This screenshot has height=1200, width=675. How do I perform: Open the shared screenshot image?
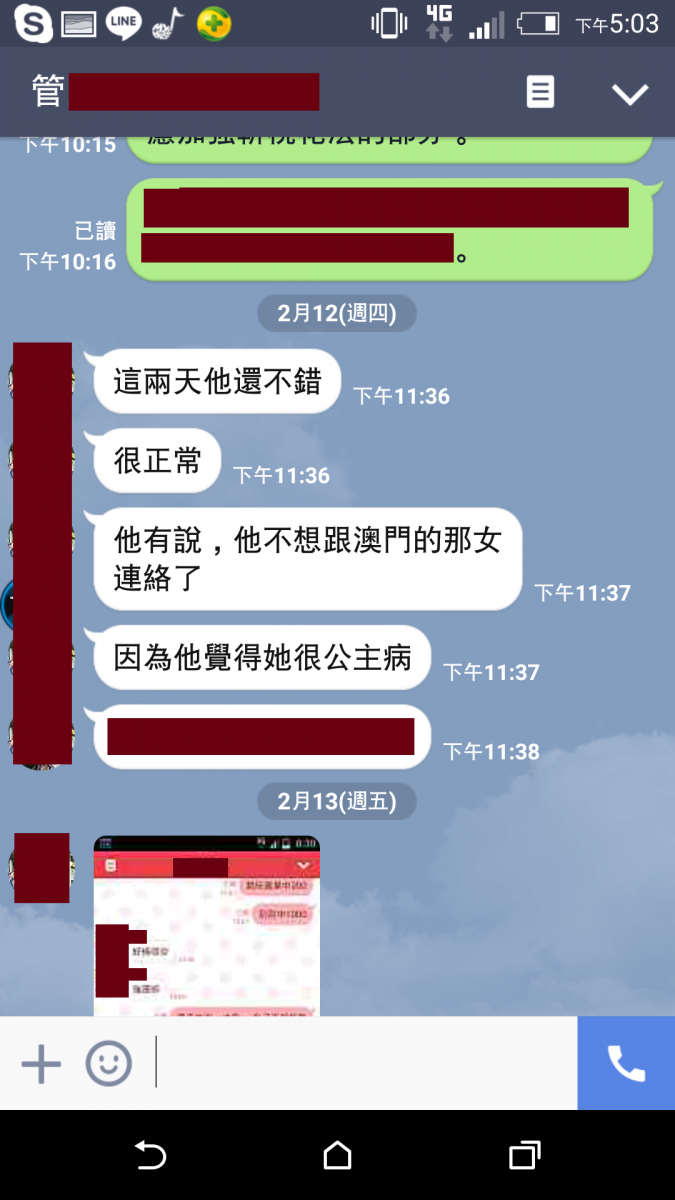point(207,925)
